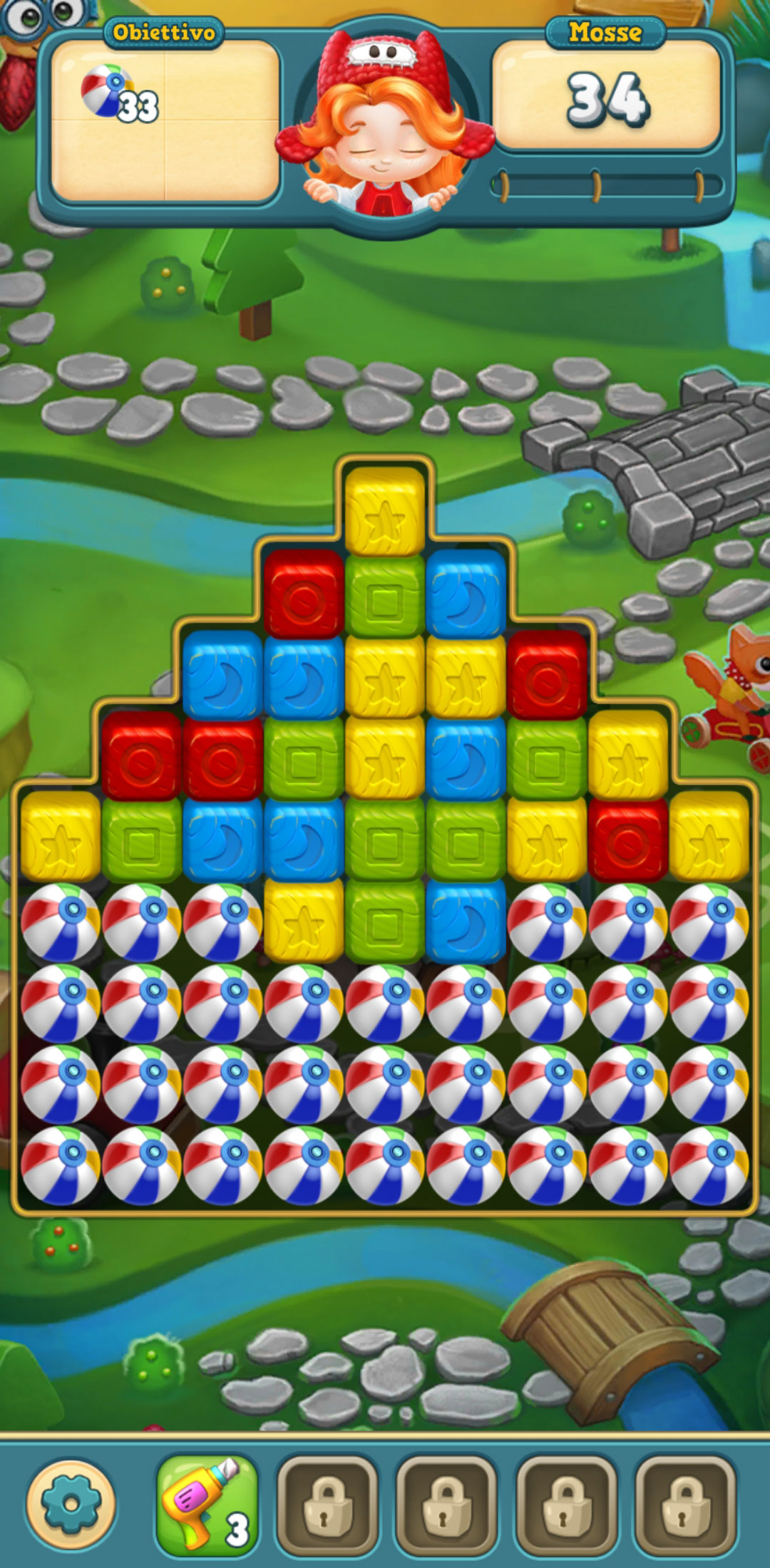This screenshot has width=770, height=1568.
Task: Select the drill booster with 3 left
Action: pyautogui.click(x=207, y=1505)
